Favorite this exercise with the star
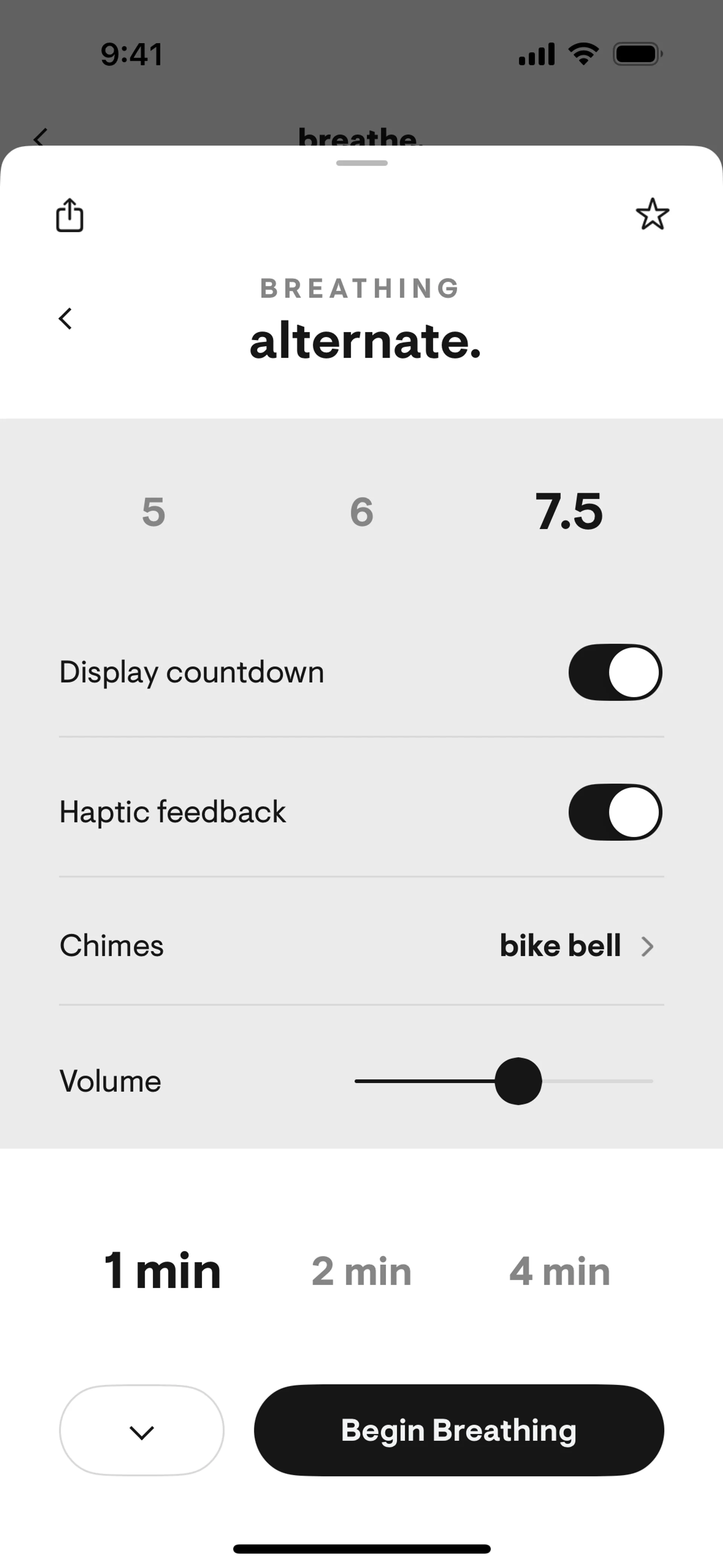Screen dimensions: 723x1568 (x=653, y=214)
